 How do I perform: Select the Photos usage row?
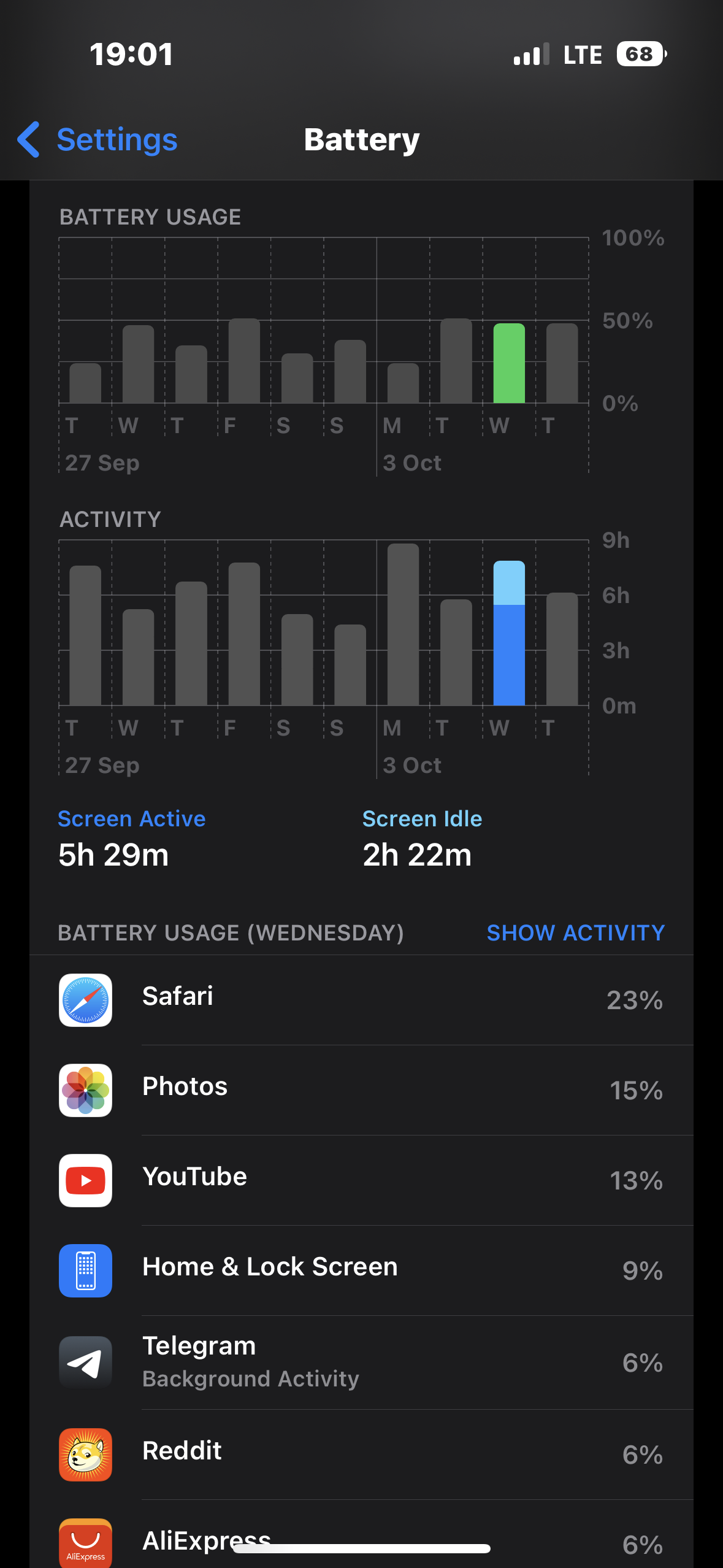coord(361,1090)
